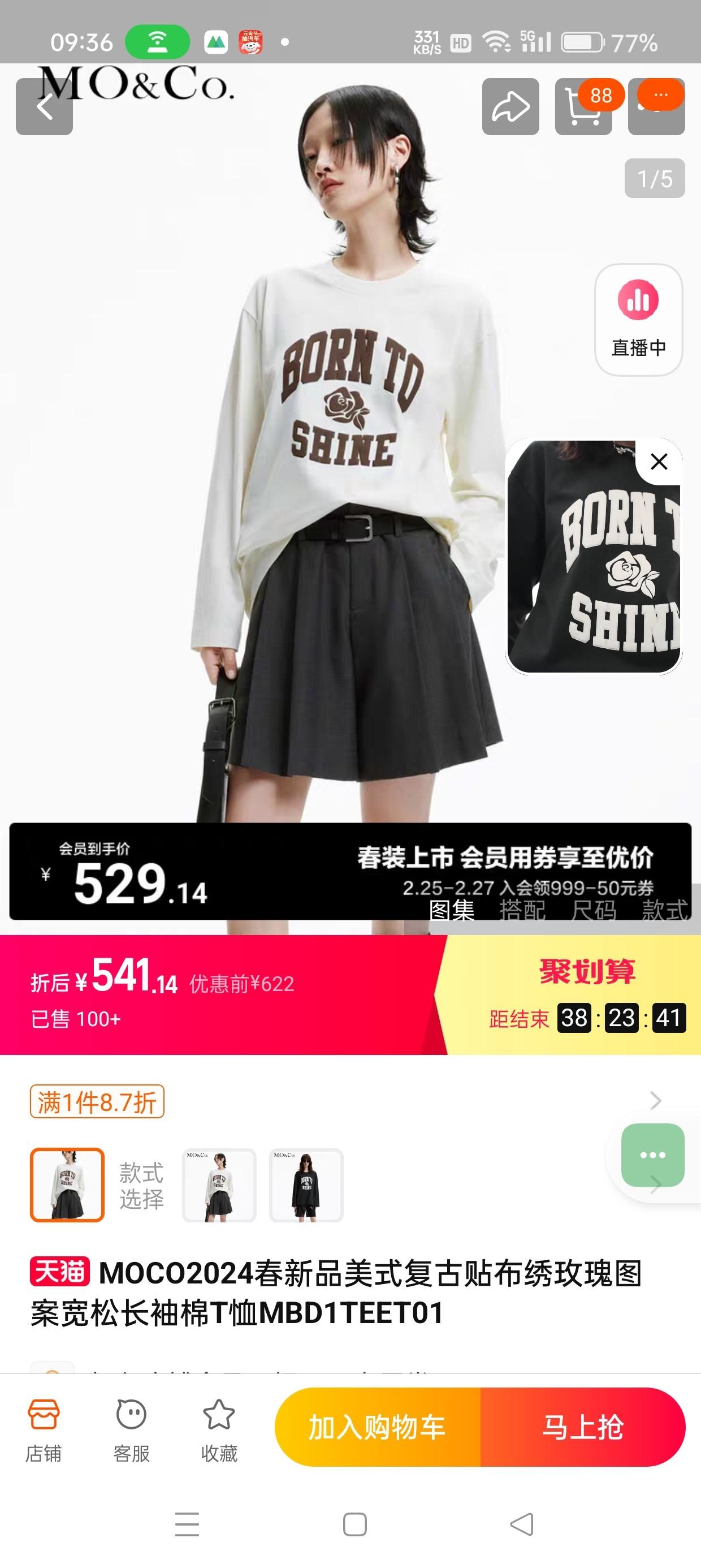The height and width of the screenshot is (1568, 701).
Task: Open the green floating chat bubble
Action: pos(652,1155)
